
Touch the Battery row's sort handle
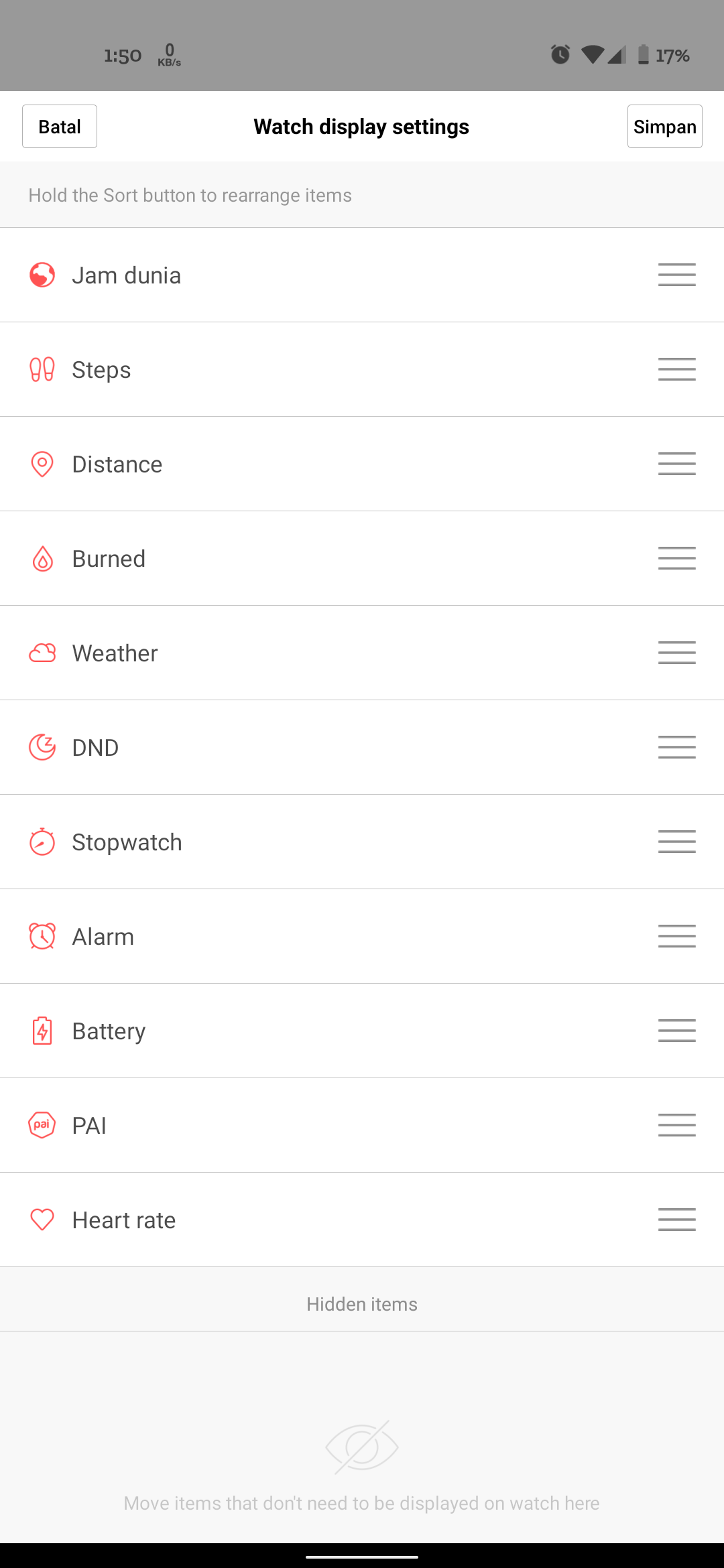[676, 1031]
